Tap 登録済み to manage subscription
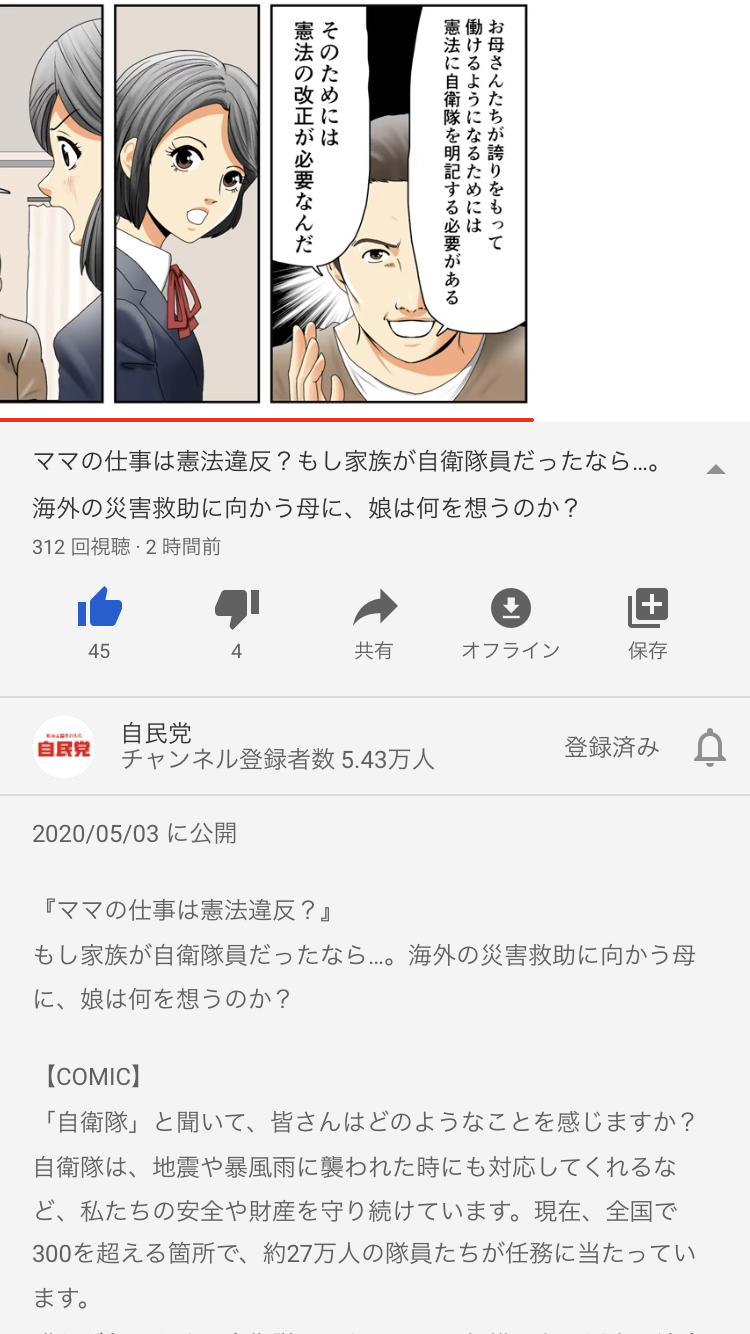This screenshot has height=1334, width=750. (x=611, y=747)
